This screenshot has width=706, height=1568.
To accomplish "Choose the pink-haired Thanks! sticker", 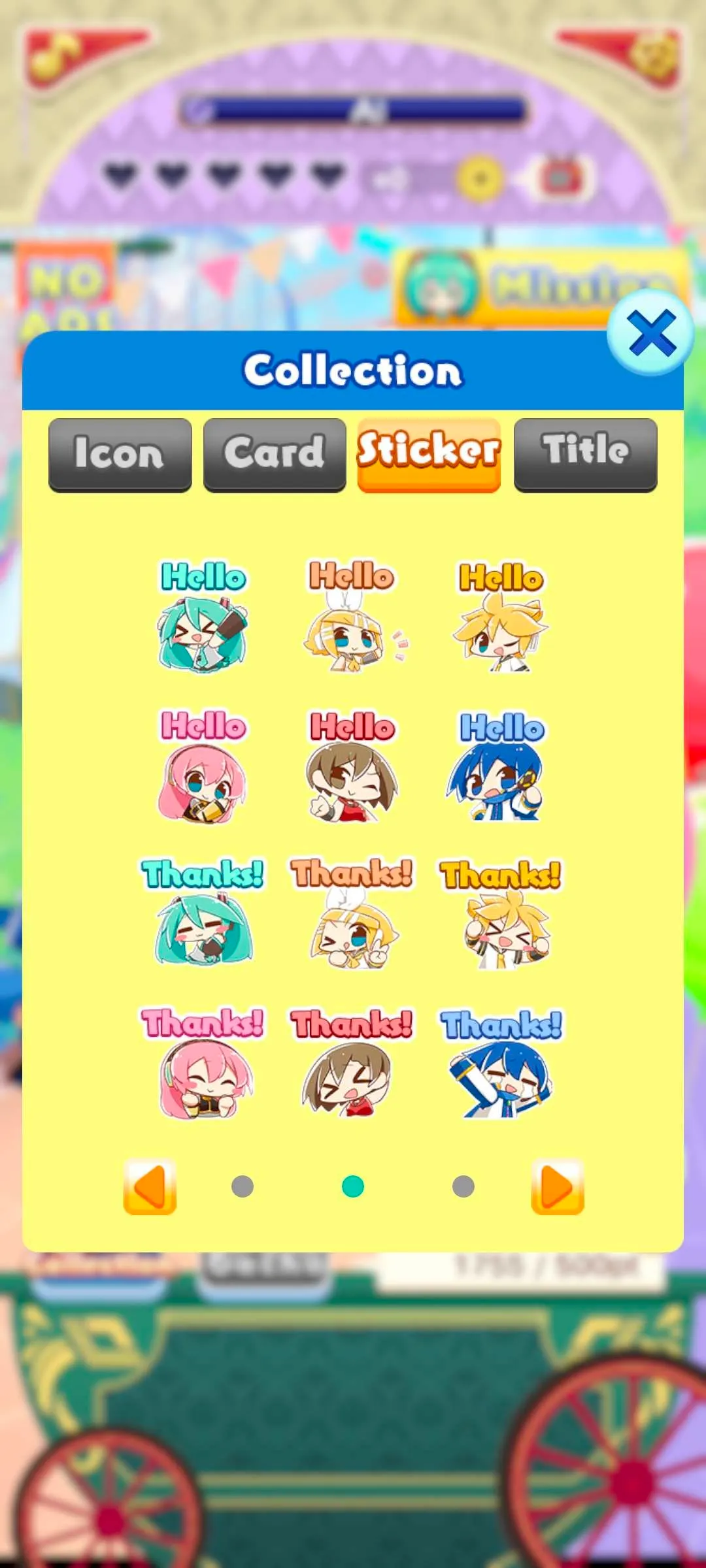I will (x=203, y=1062).
